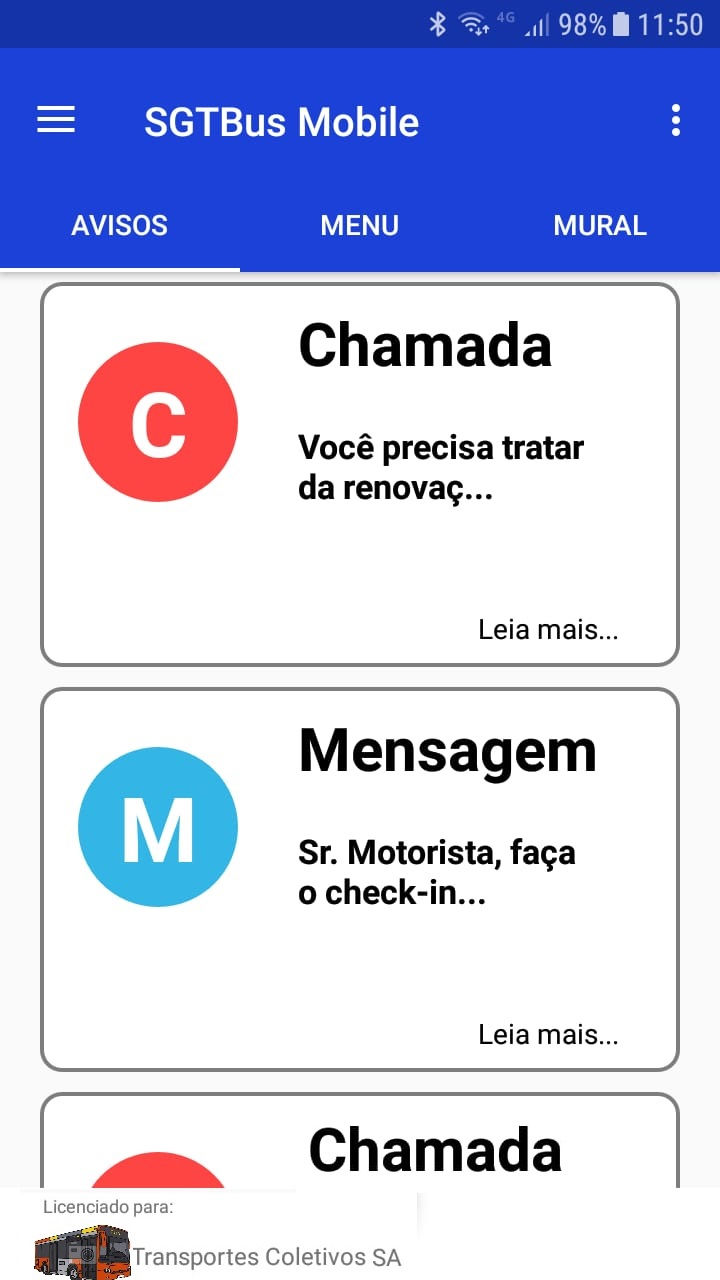720x1280 pixels.
Task: Open the hamburger drawer menu
Action: (x=56, y=121)
